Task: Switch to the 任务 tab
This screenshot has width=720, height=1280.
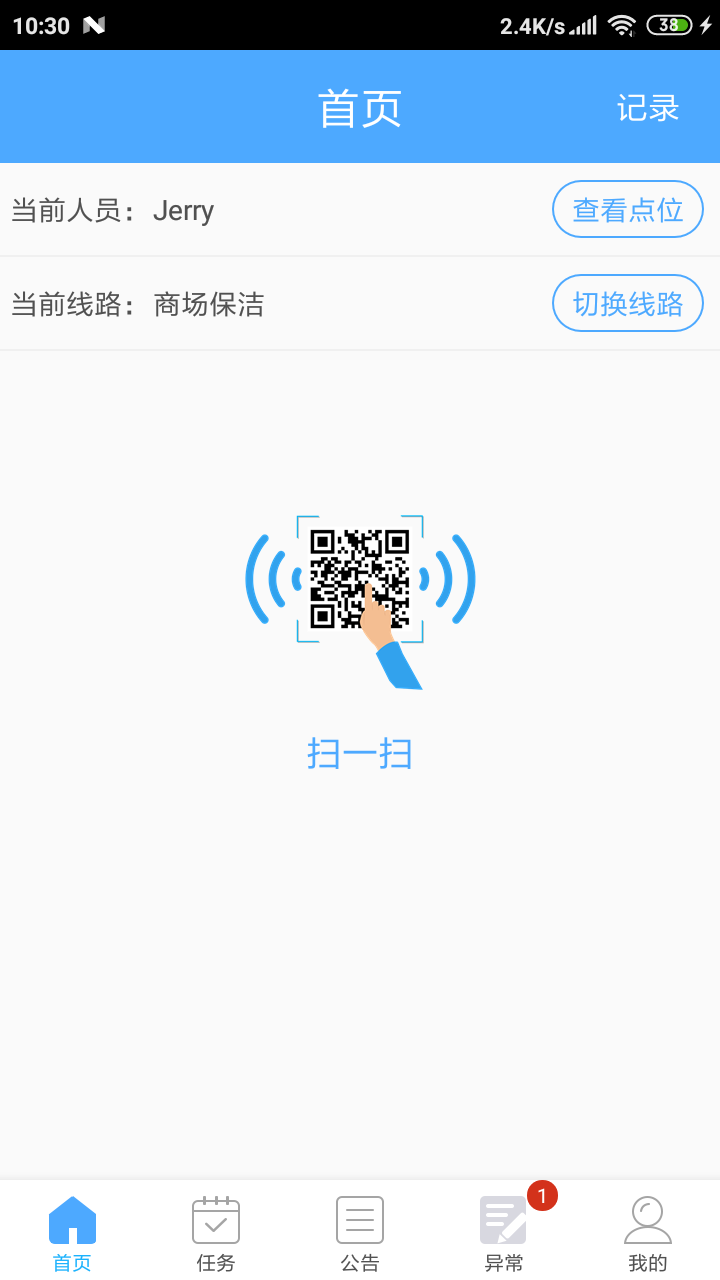Action: (215, 1232)
